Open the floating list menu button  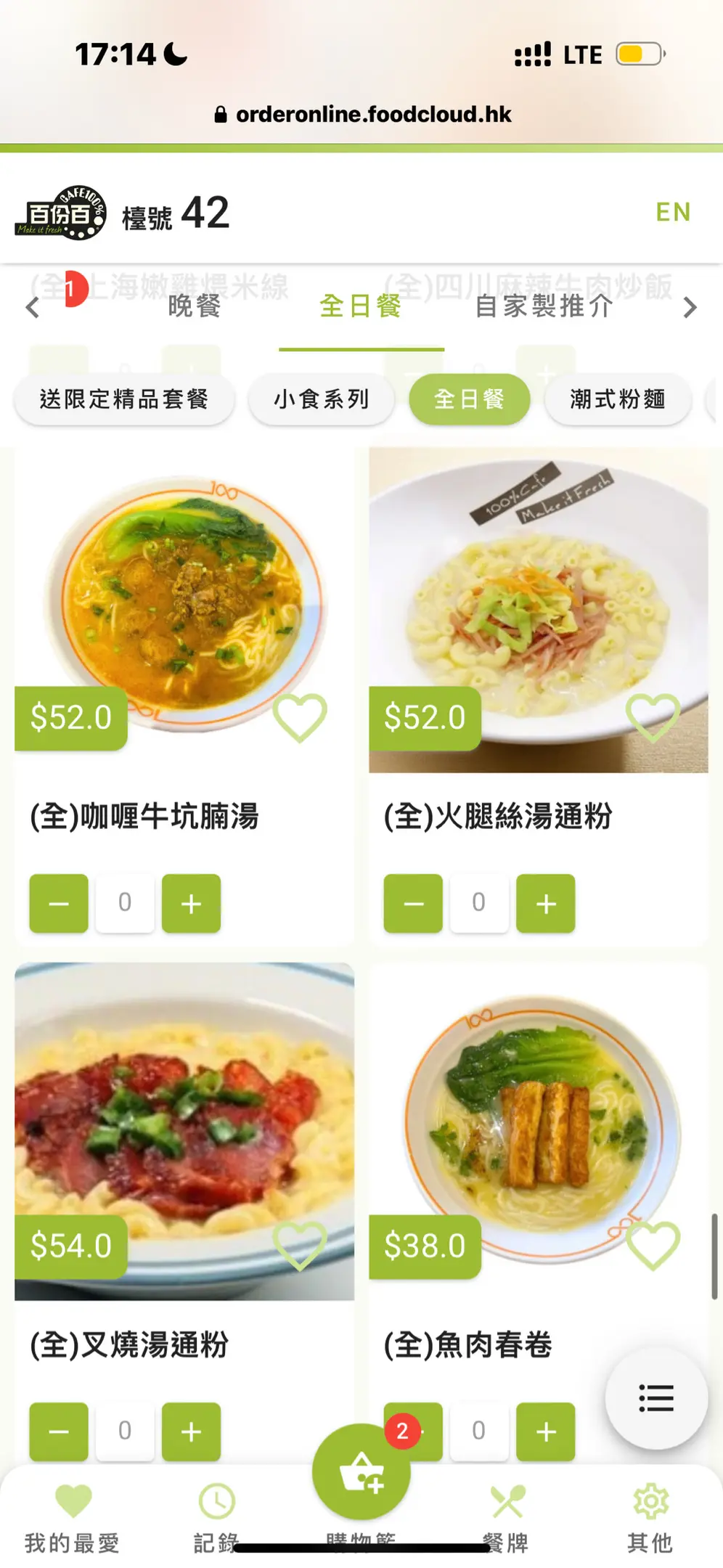coord(656,1397)
